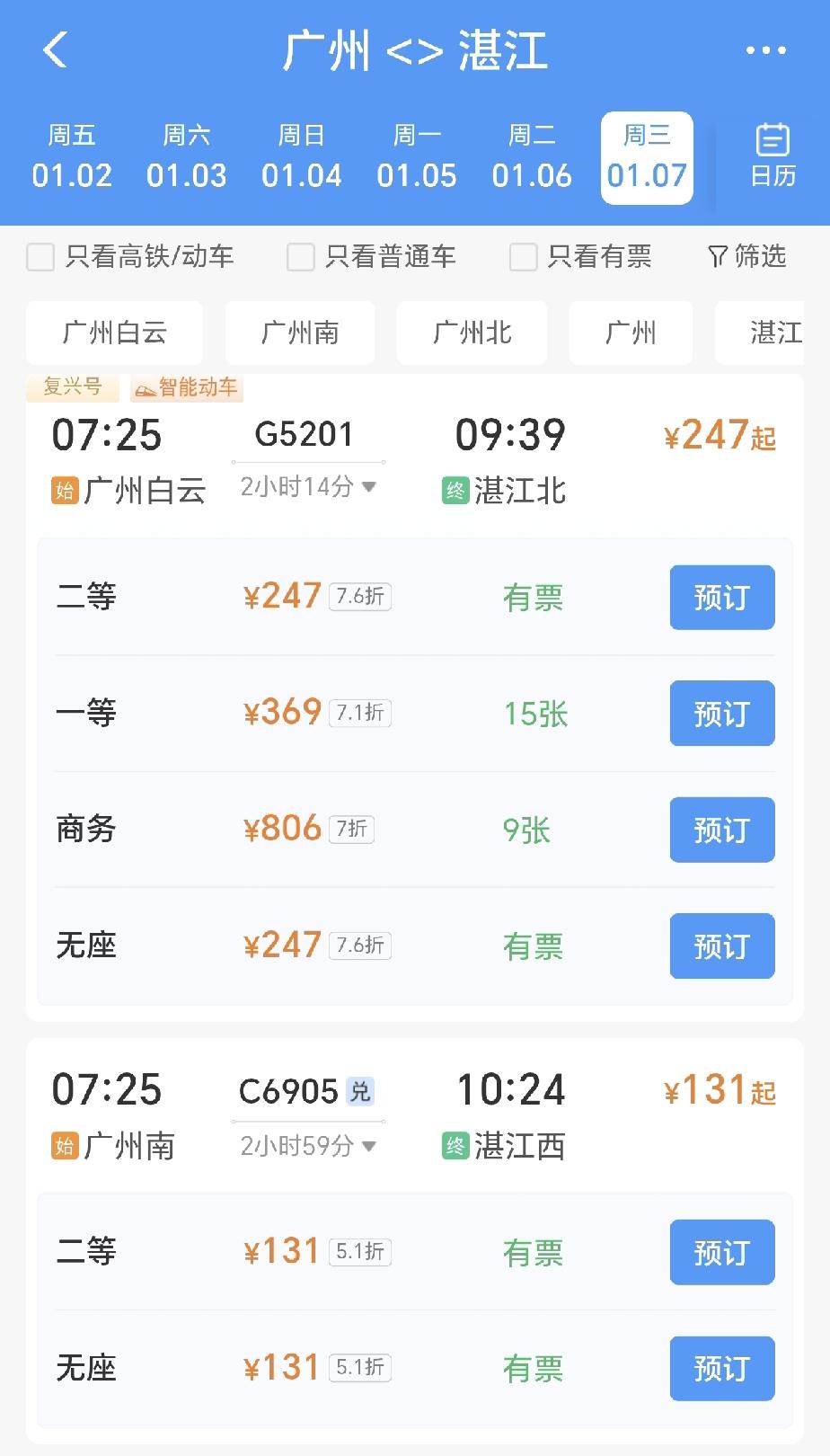Open the more options (...) menu
This screenshot has width=830, height=1456.
pos(764,49)
